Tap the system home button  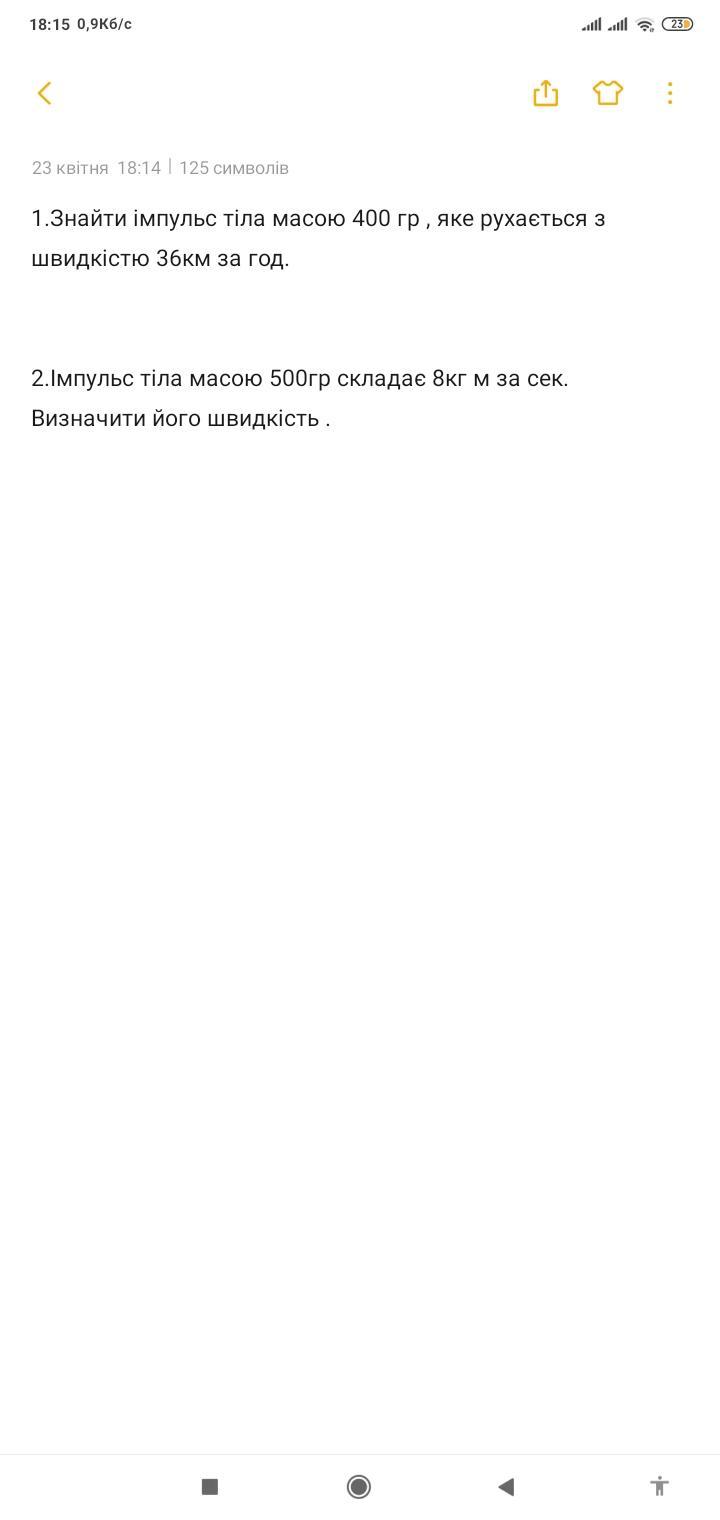click(359, 1487)
